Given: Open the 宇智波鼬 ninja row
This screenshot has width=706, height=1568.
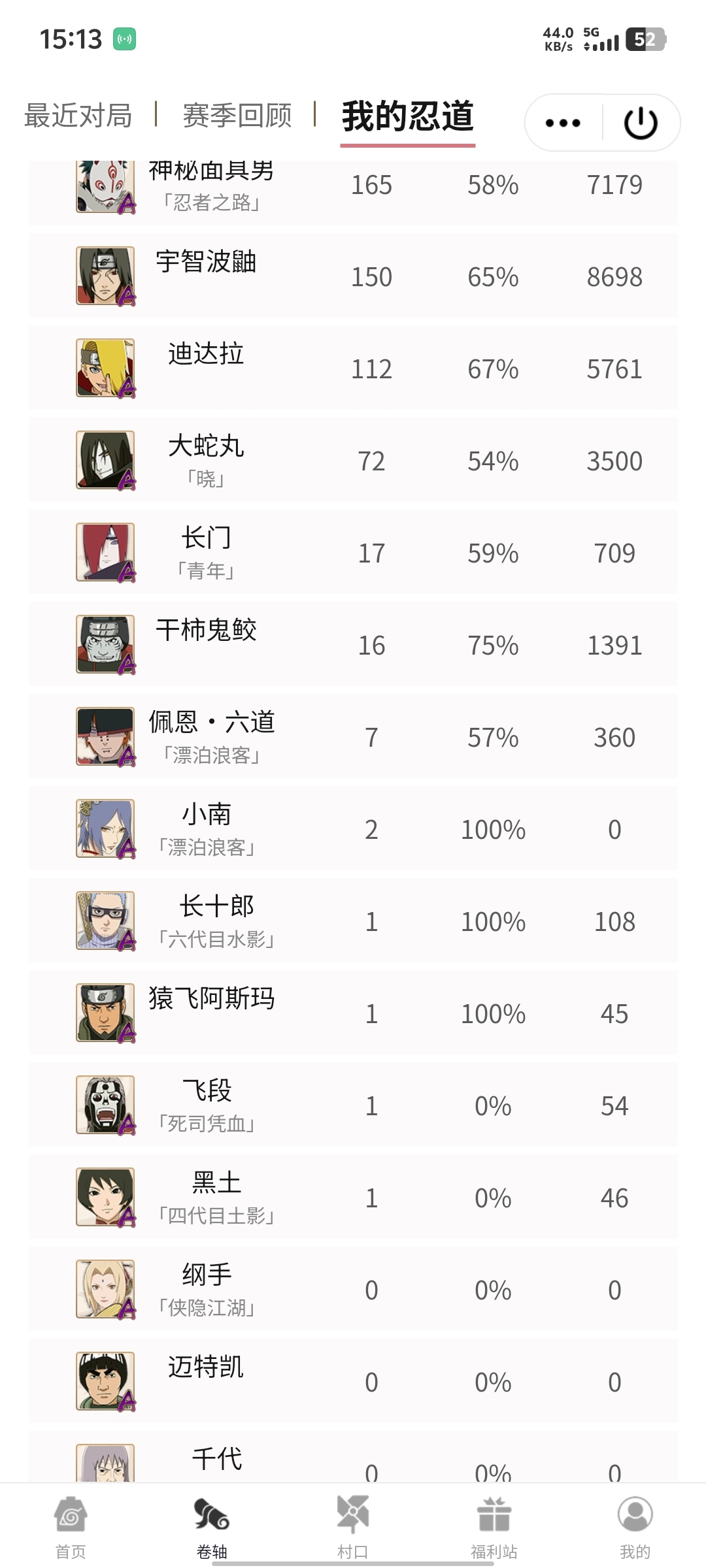Looking at the screenshot, I should [353, 276].
